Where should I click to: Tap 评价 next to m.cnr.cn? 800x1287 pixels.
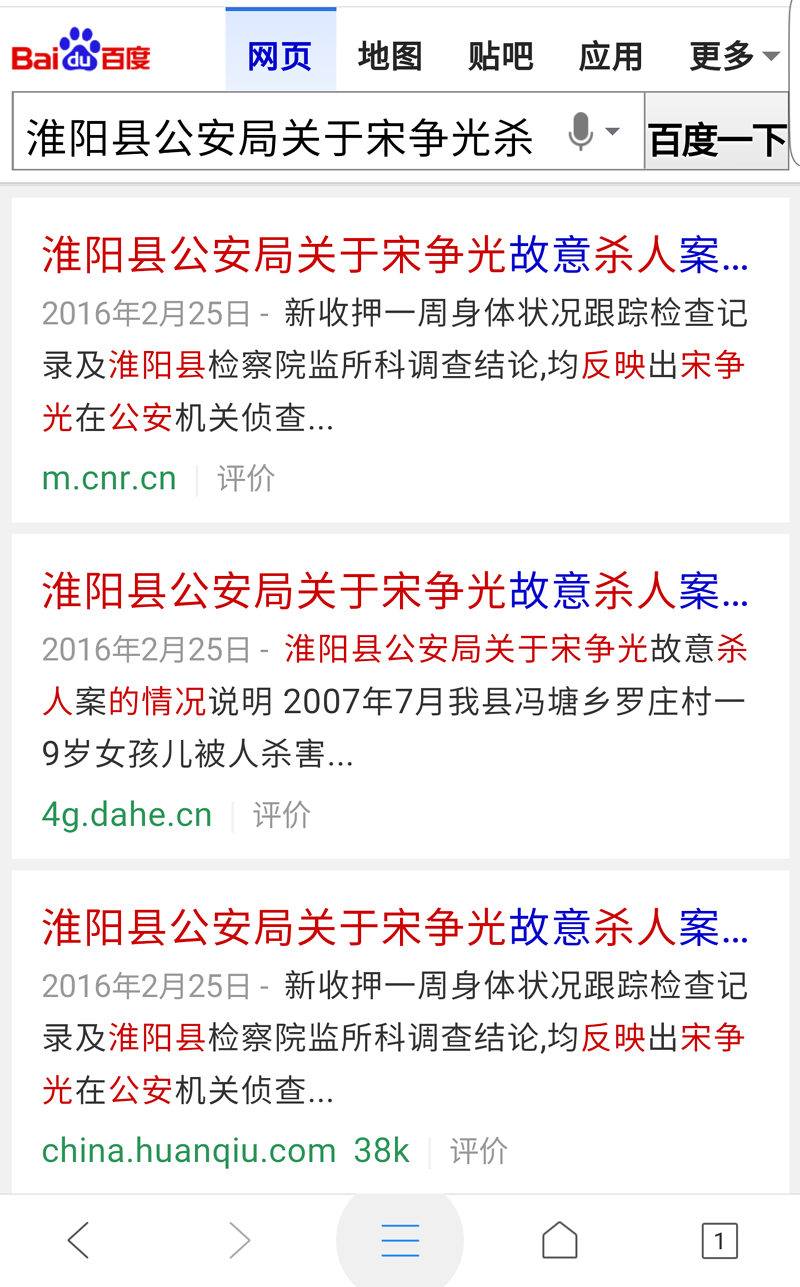[246, 479]
